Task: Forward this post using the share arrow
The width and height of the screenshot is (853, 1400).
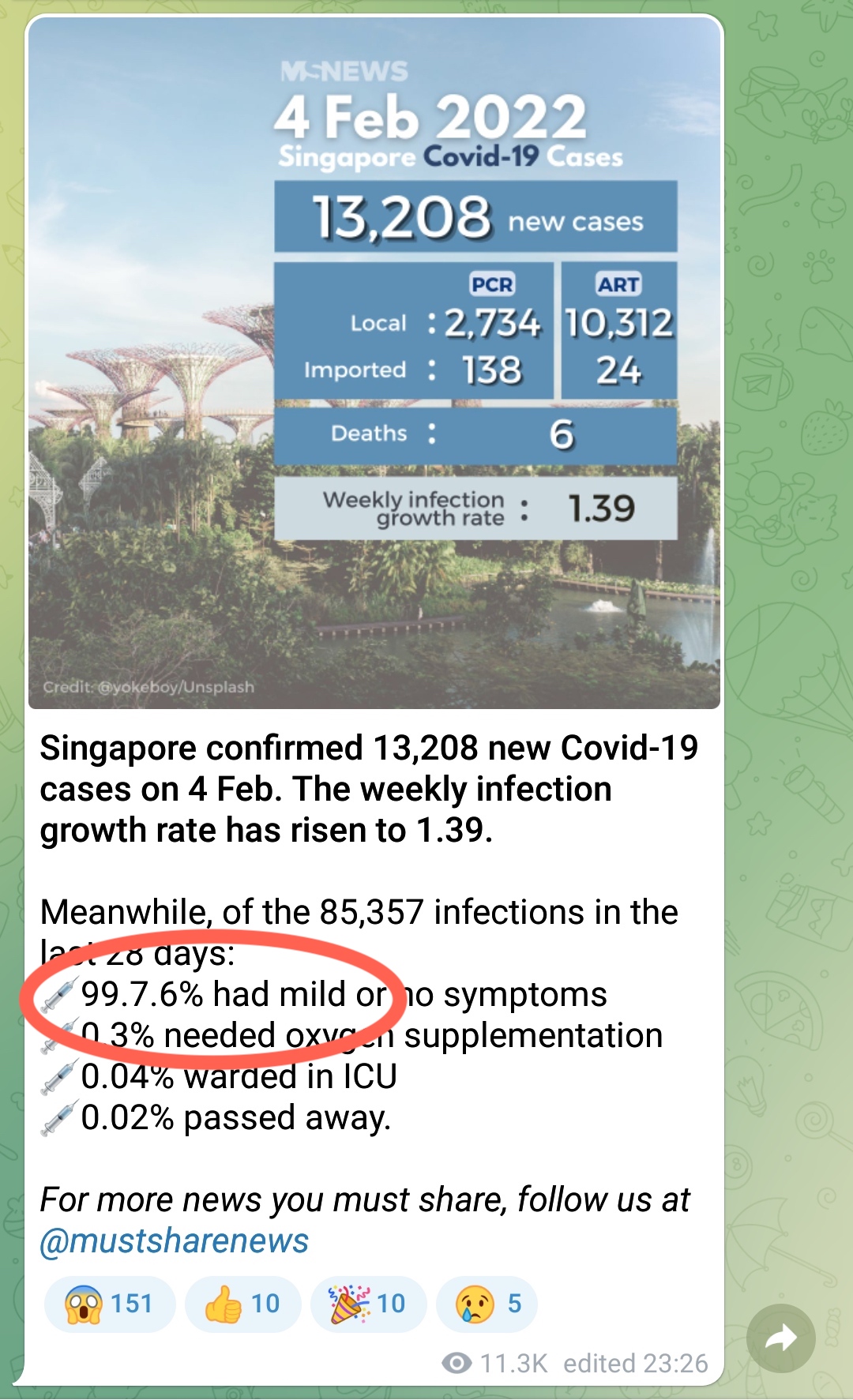Action: (x=780, y=1338)
